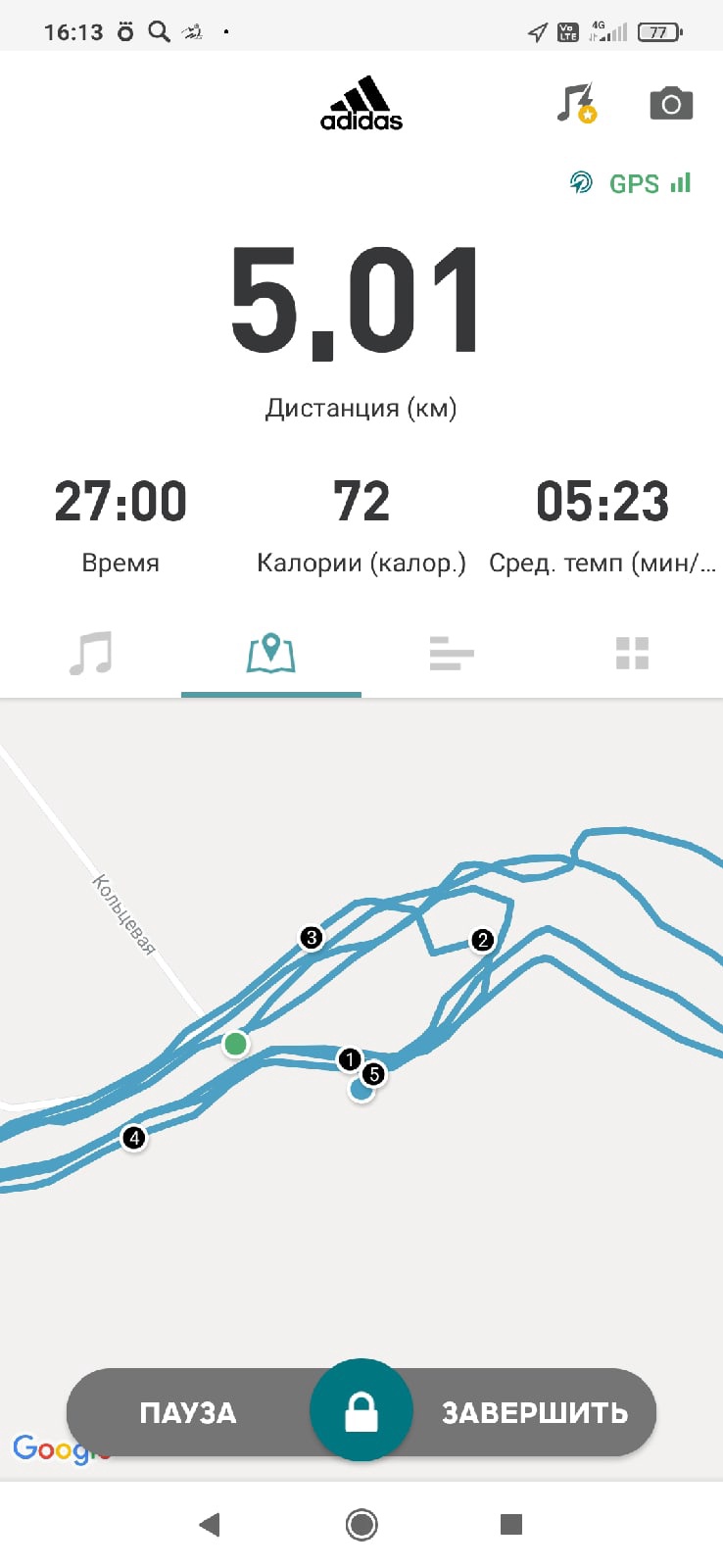723x1568 pixels.
Task: Open the camera to take a photo
Action: click(671, 103)
